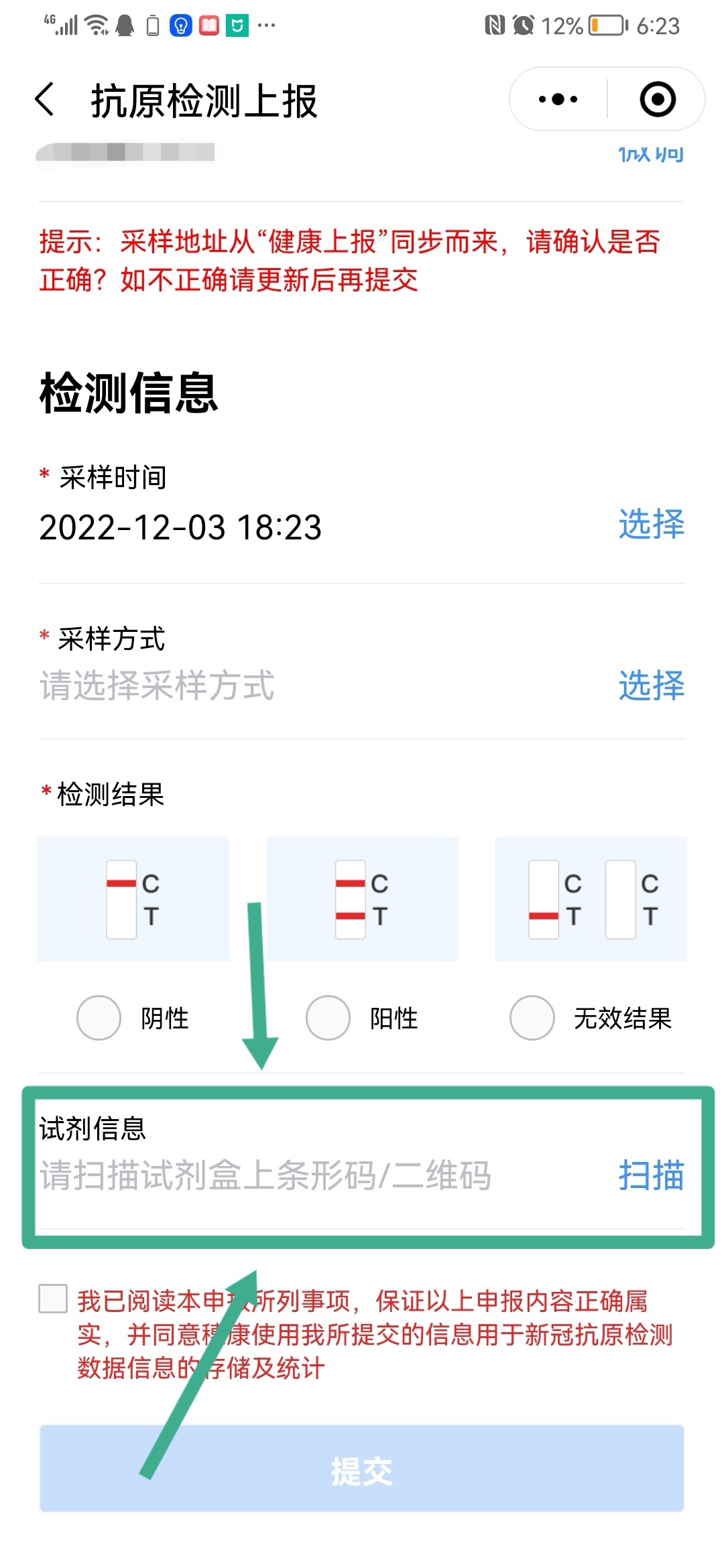
Task: Tap the 修改 link near address
Action: click(x=650, y=155)
